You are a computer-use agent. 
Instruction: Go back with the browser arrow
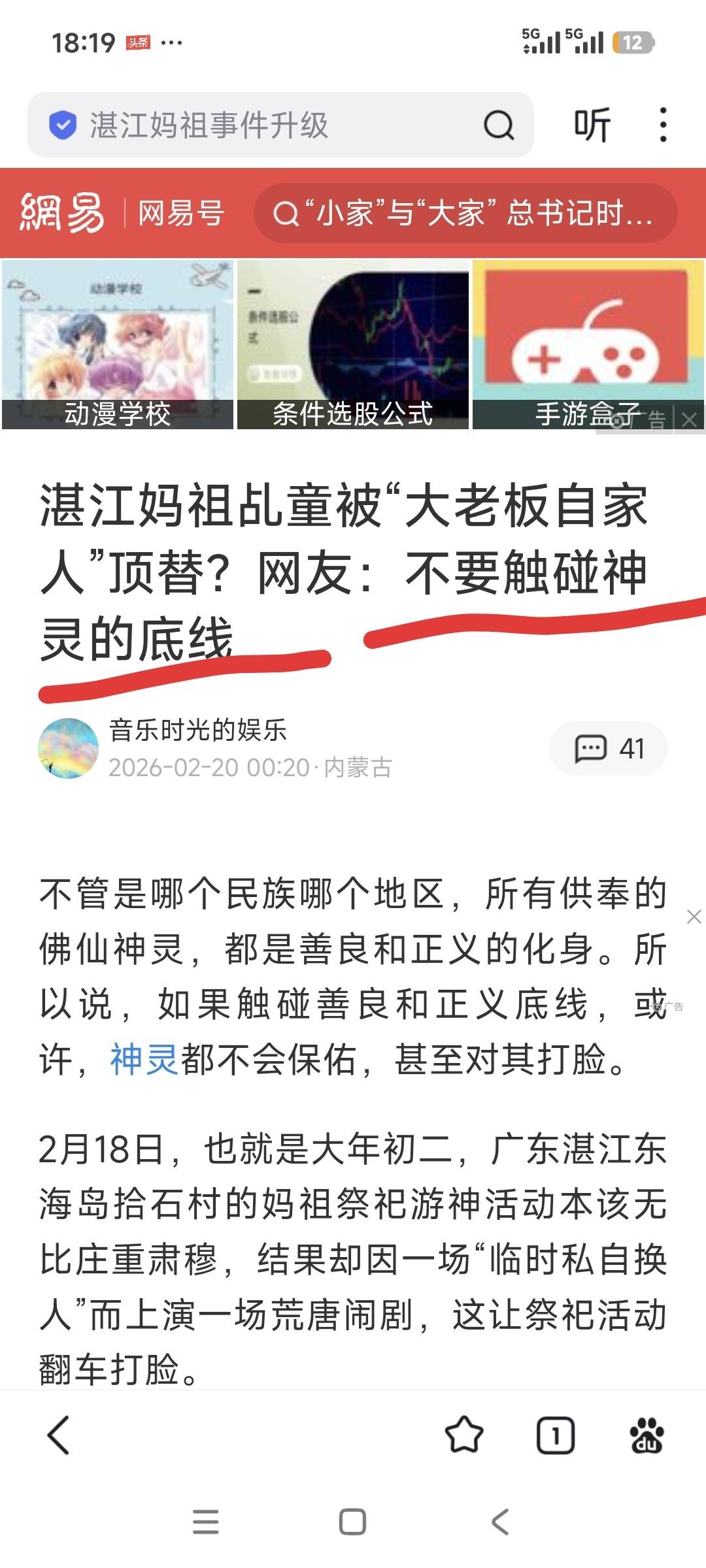coord(59,1435)
